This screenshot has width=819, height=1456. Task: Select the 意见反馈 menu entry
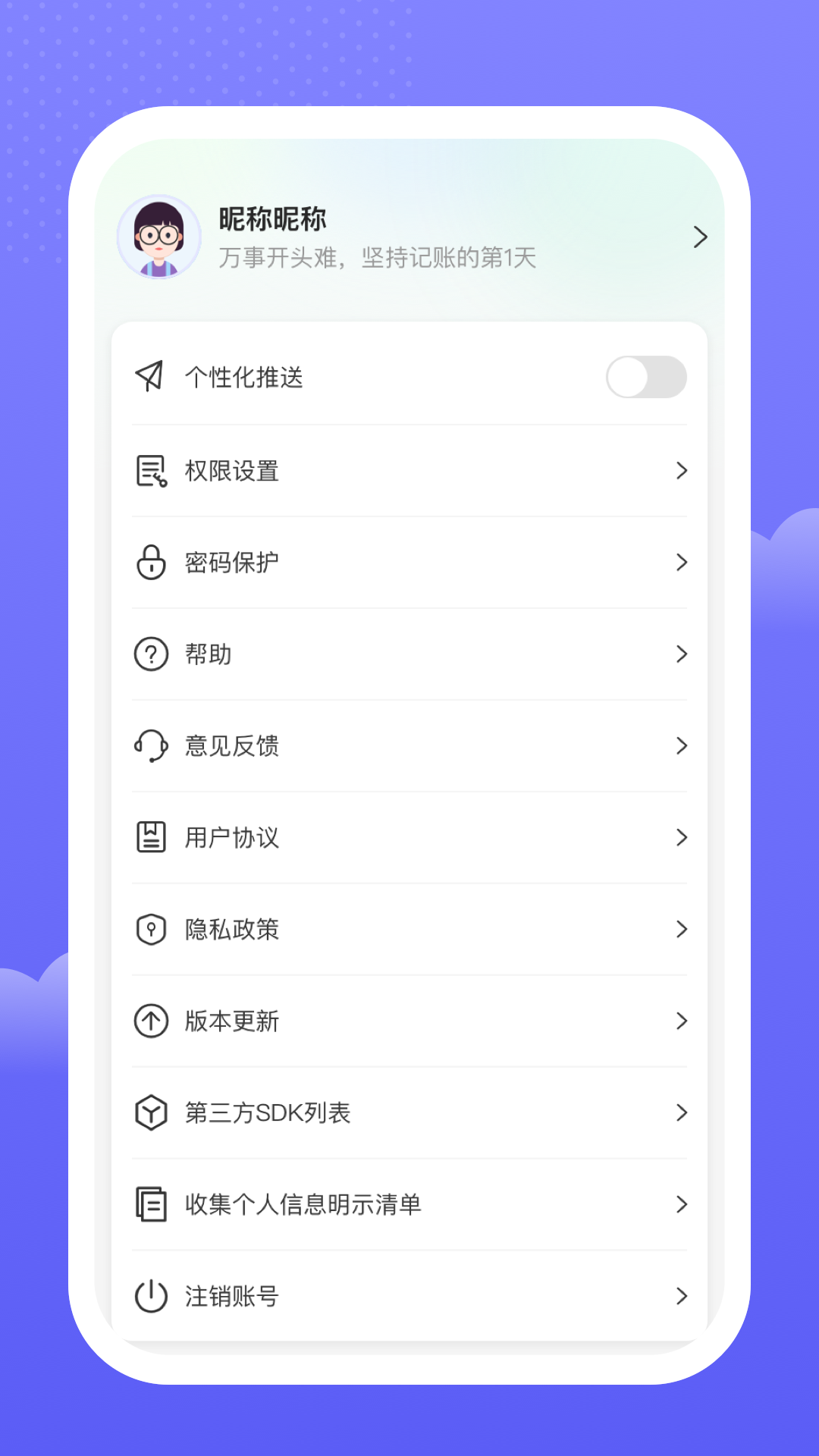coord(409,746)
